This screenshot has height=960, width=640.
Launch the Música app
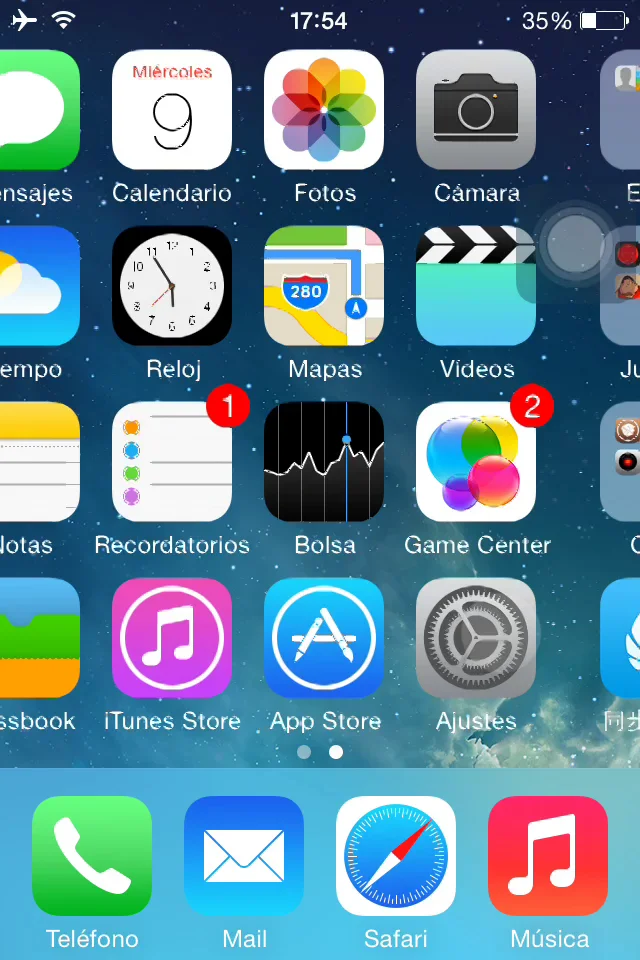[x=548, y=856]
